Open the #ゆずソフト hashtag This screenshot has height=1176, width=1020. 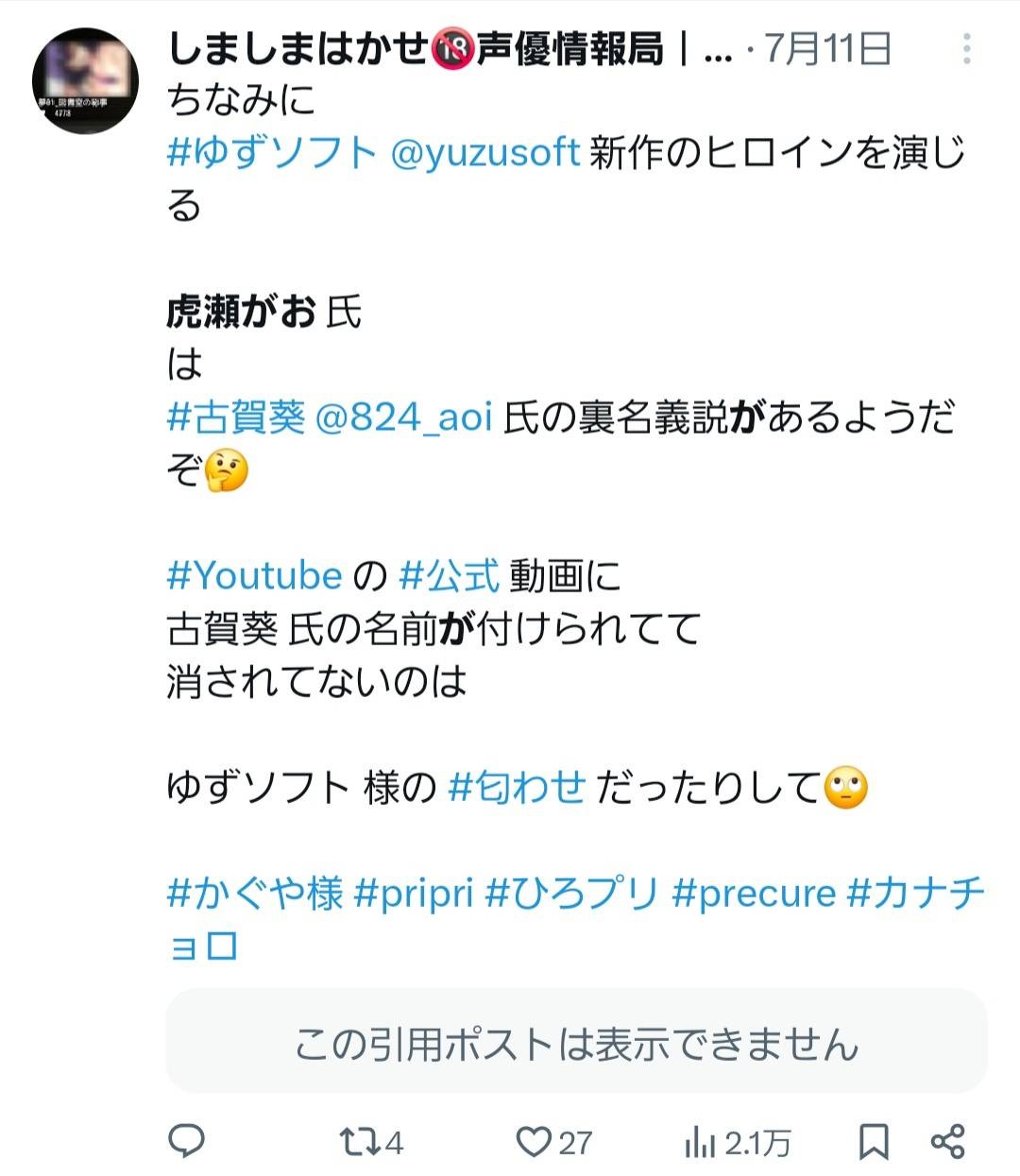coord(272,152)
